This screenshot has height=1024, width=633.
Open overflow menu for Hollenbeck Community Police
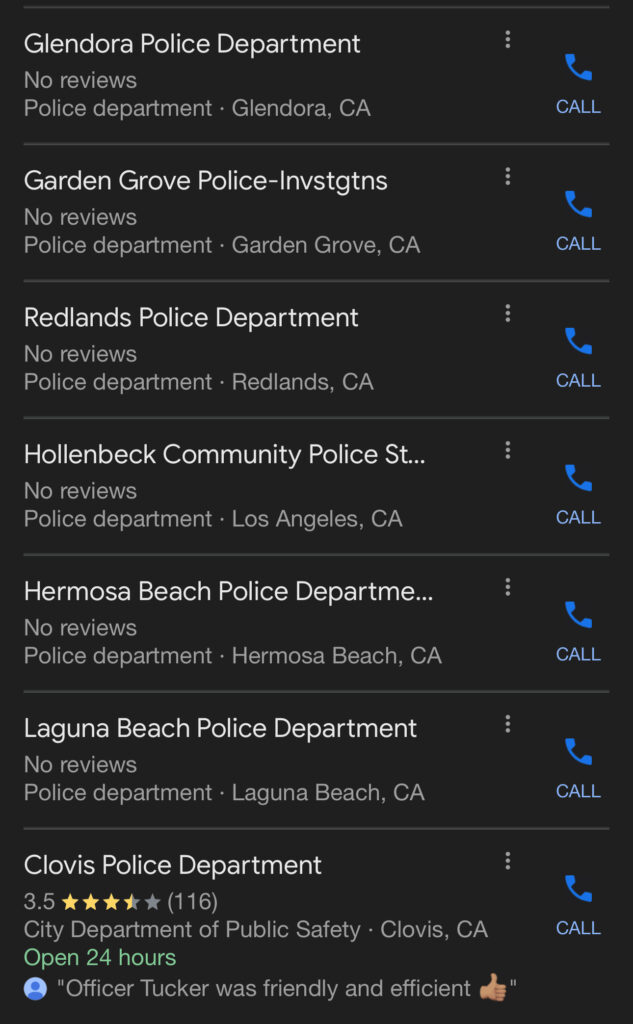tap(508, 450)
